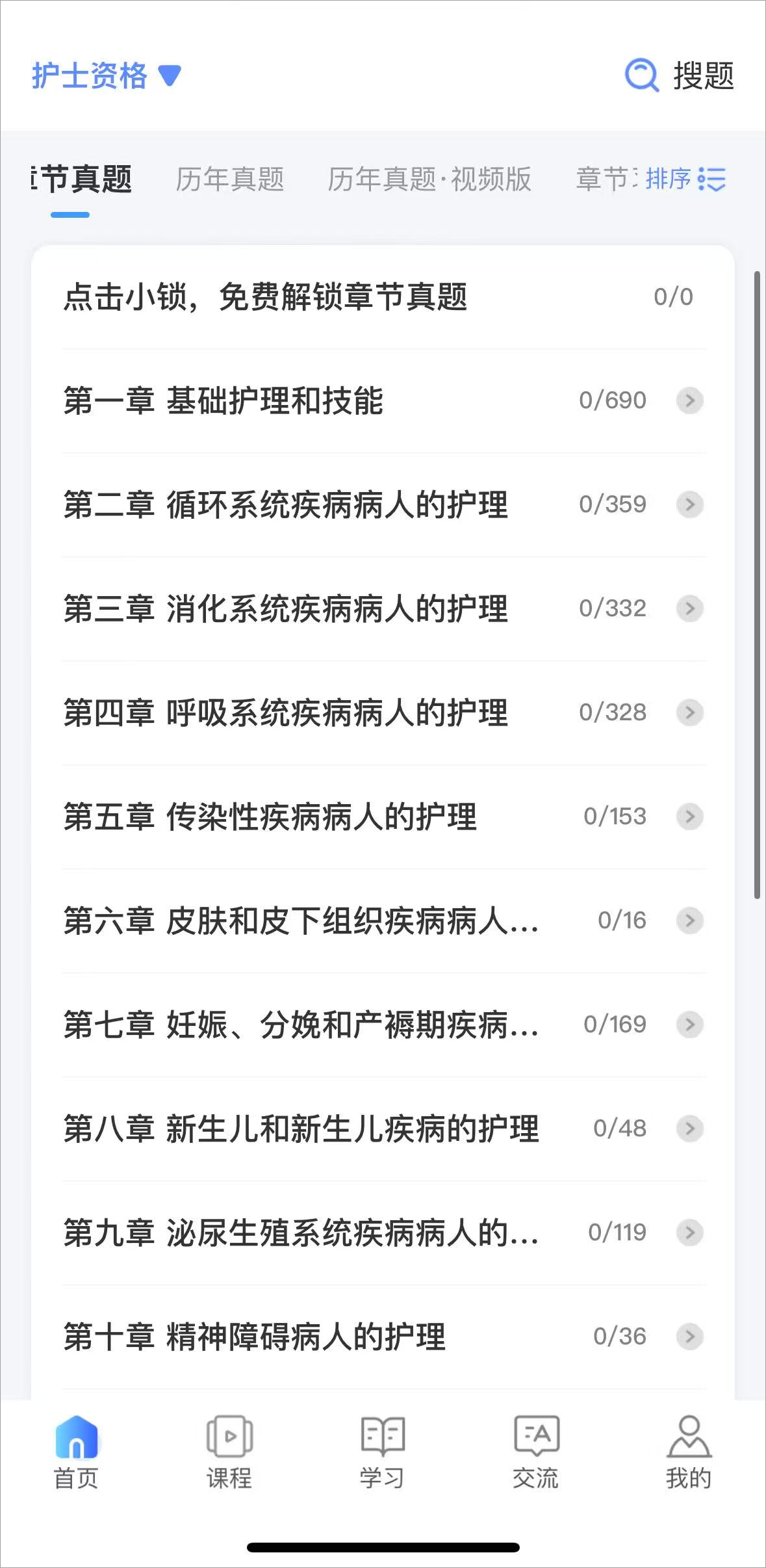
Task: Go to the 我的 profile tab
Action: (689, 1454)
